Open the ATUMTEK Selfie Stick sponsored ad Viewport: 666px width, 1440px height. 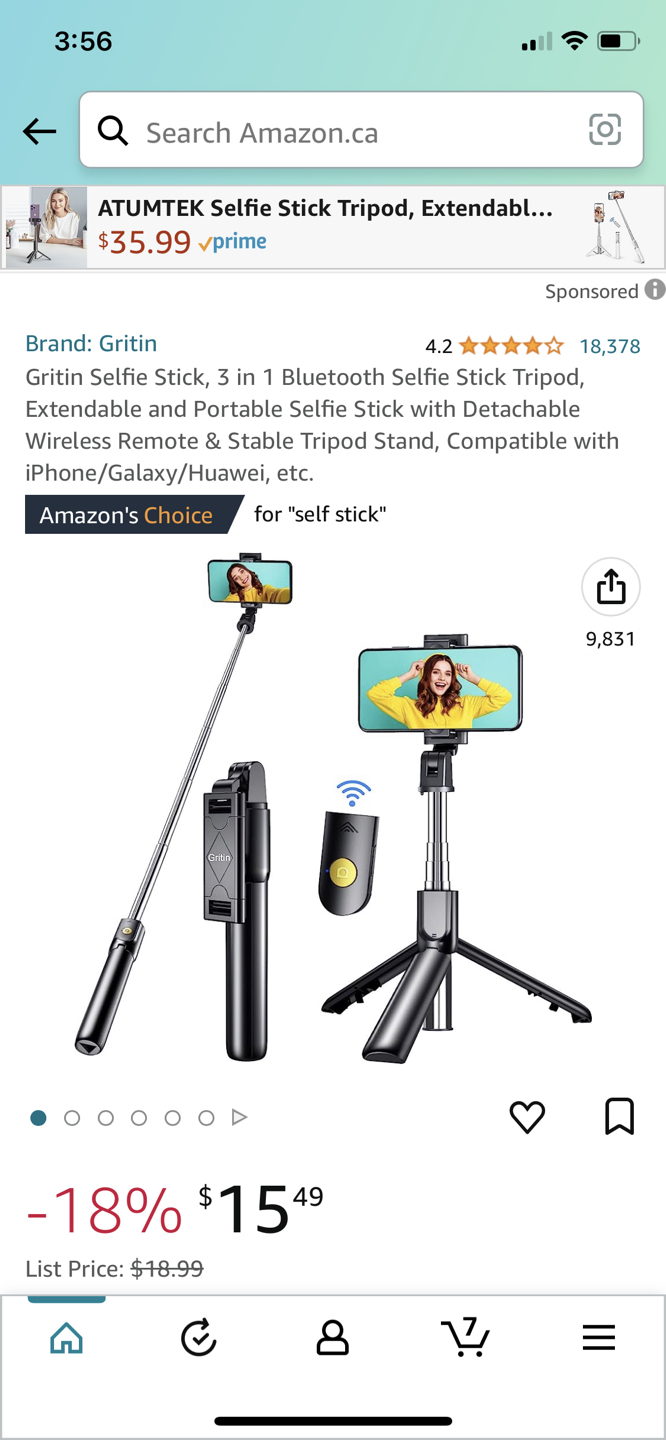332,226
